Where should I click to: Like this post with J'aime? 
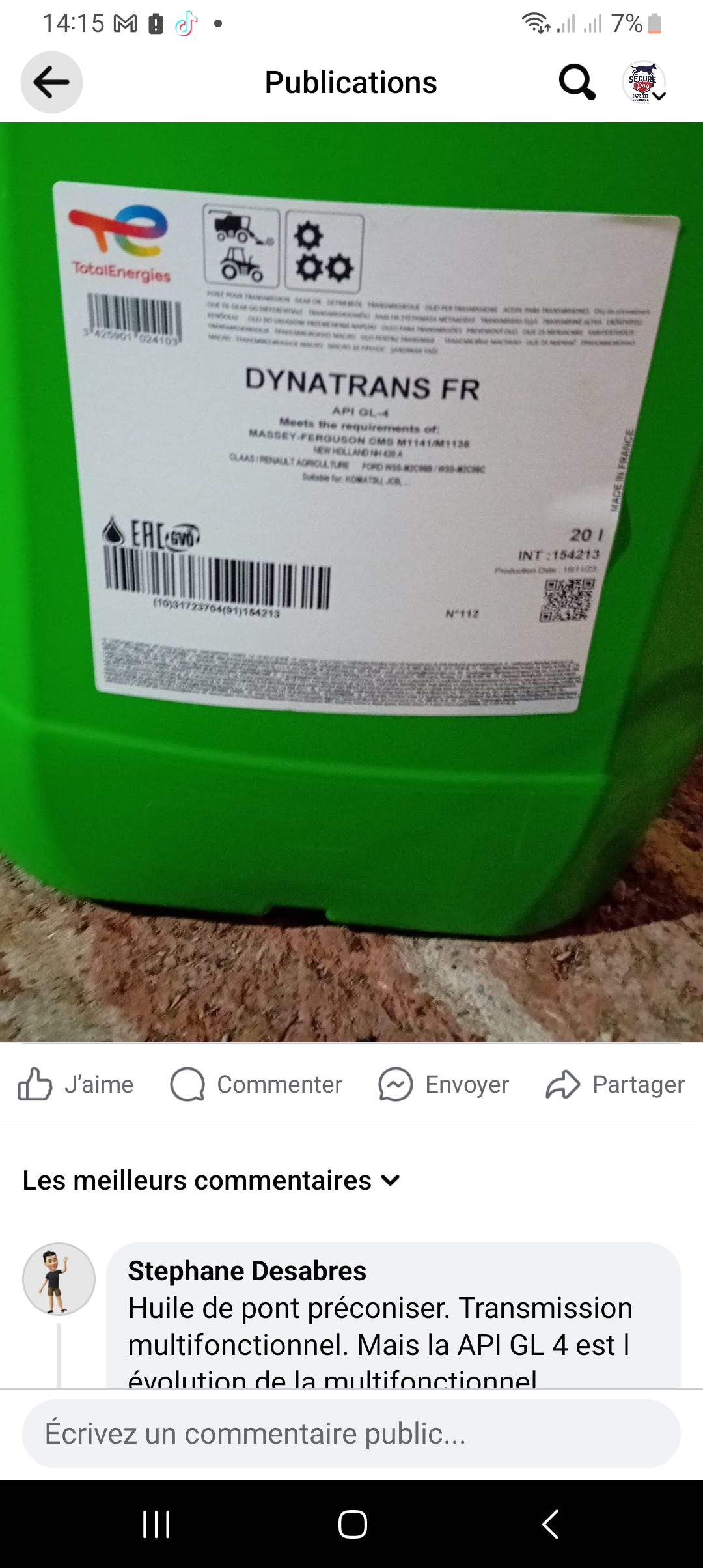[x=76, y=1084]
